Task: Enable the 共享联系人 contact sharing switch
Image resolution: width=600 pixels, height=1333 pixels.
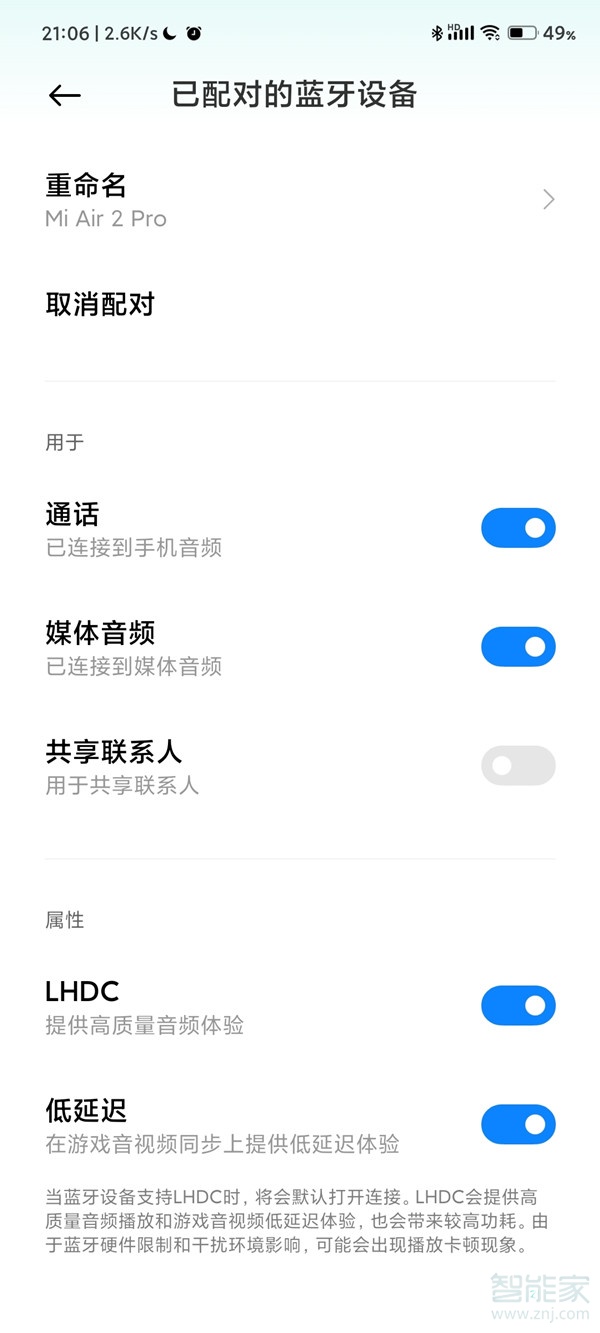Action: click(x=518, y=766)
